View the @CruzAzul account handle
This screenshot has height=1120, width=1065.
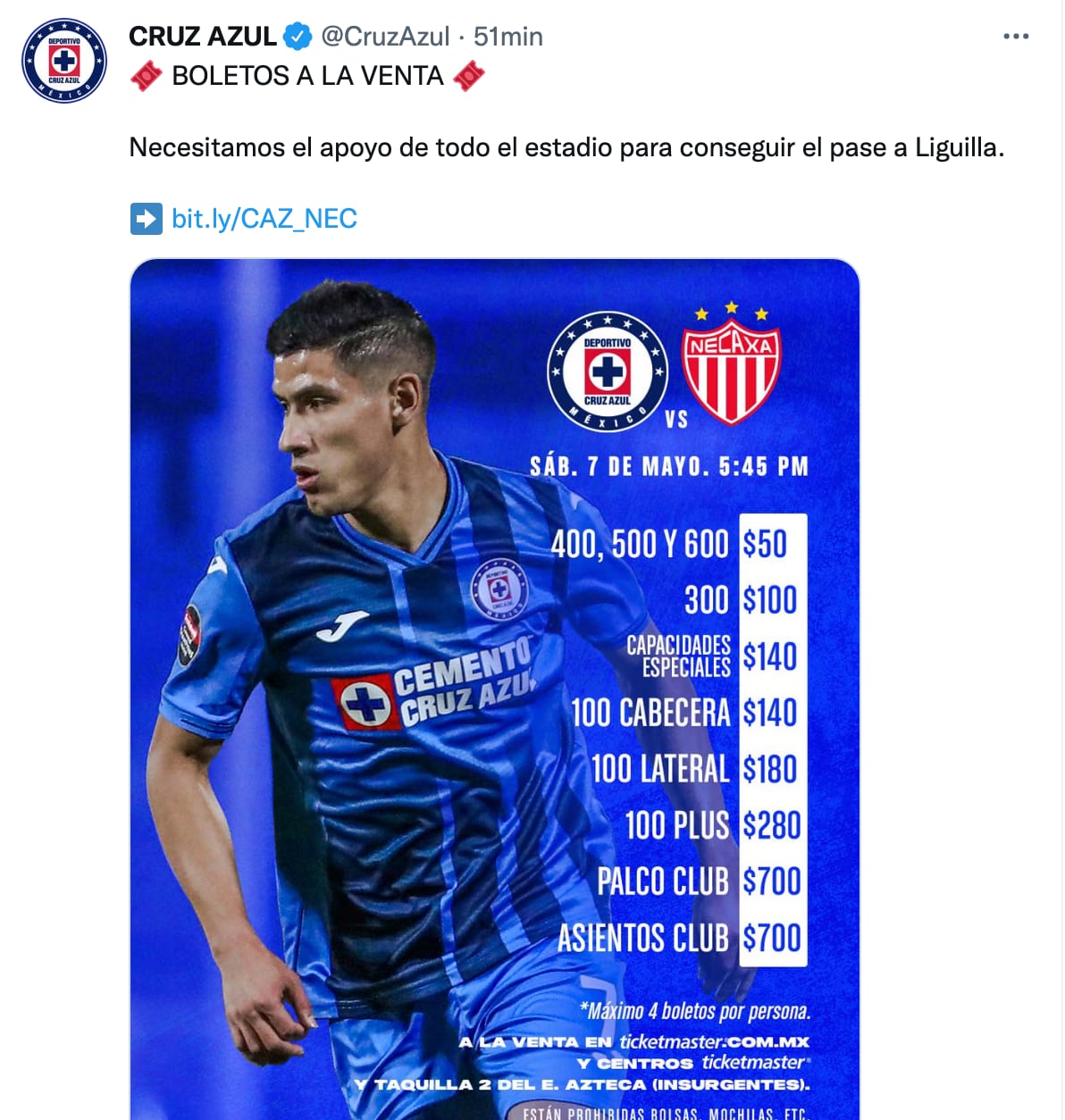385,37
